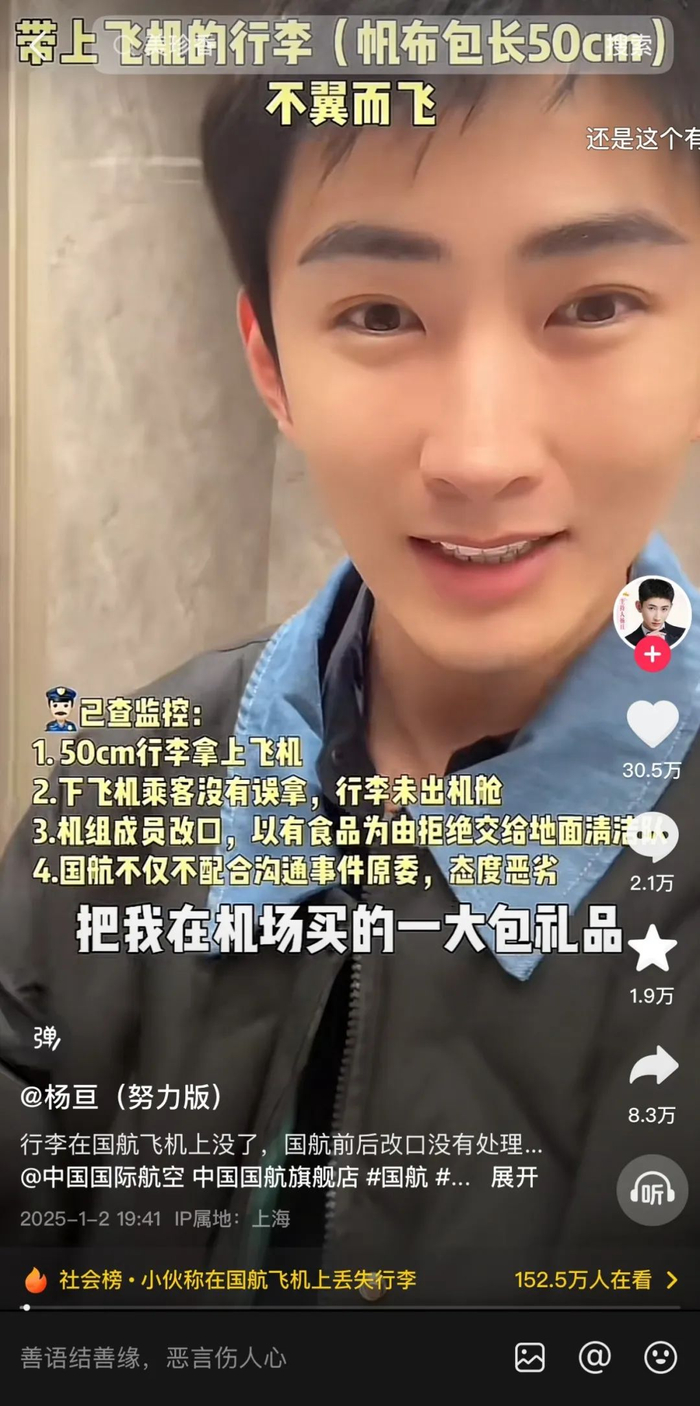Add this video to favorites with the star
The image size is (700, 1406).
click(652, 949)
